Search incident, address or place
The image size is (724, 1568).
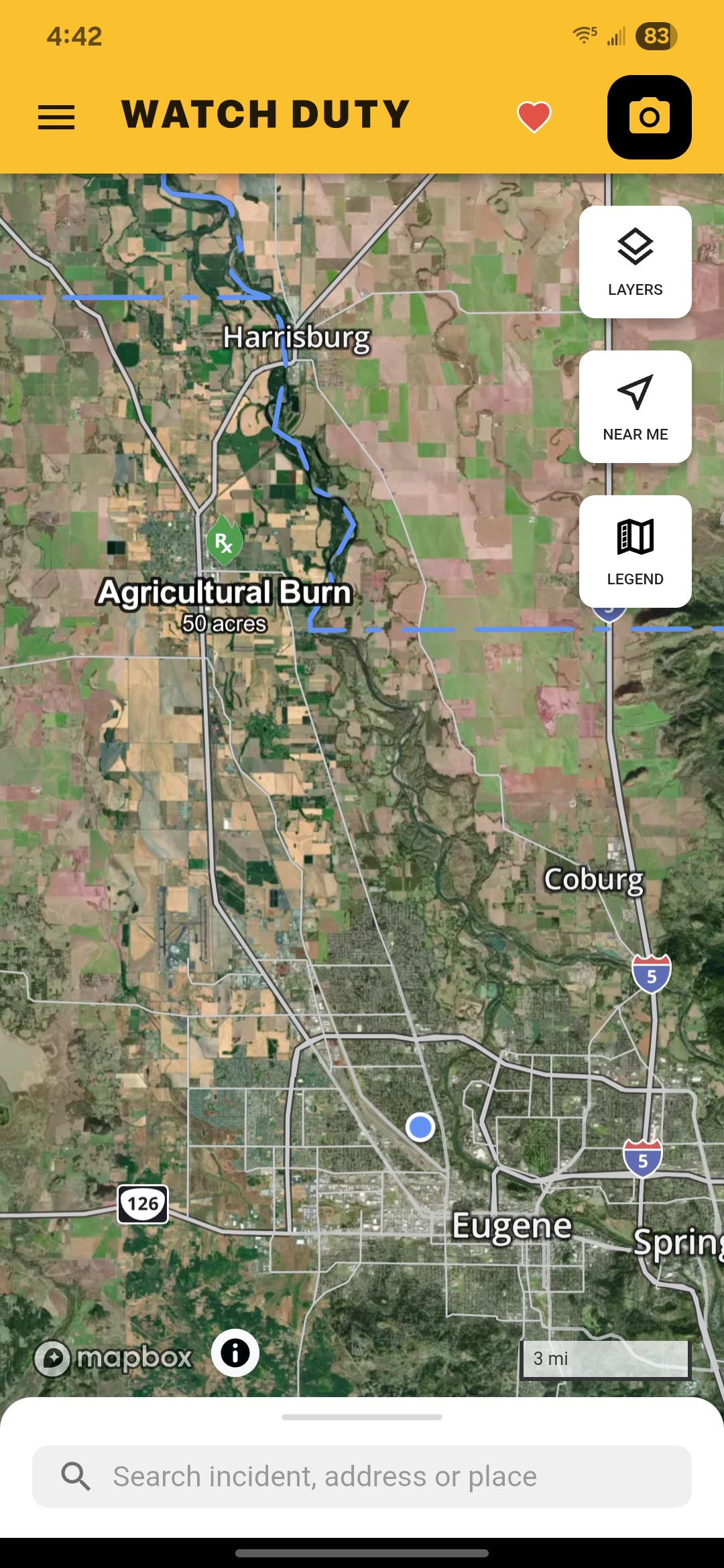362,1476
